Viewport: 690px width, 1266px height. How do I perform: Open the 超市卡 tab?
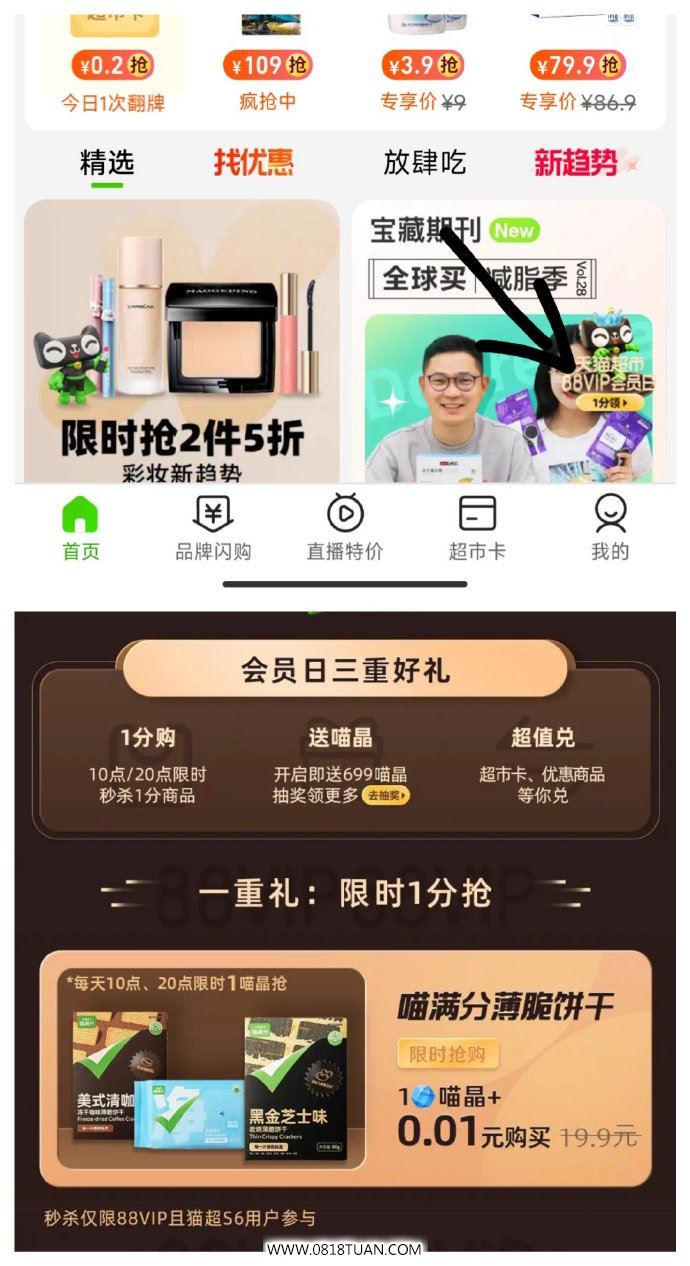click(477, 528)
